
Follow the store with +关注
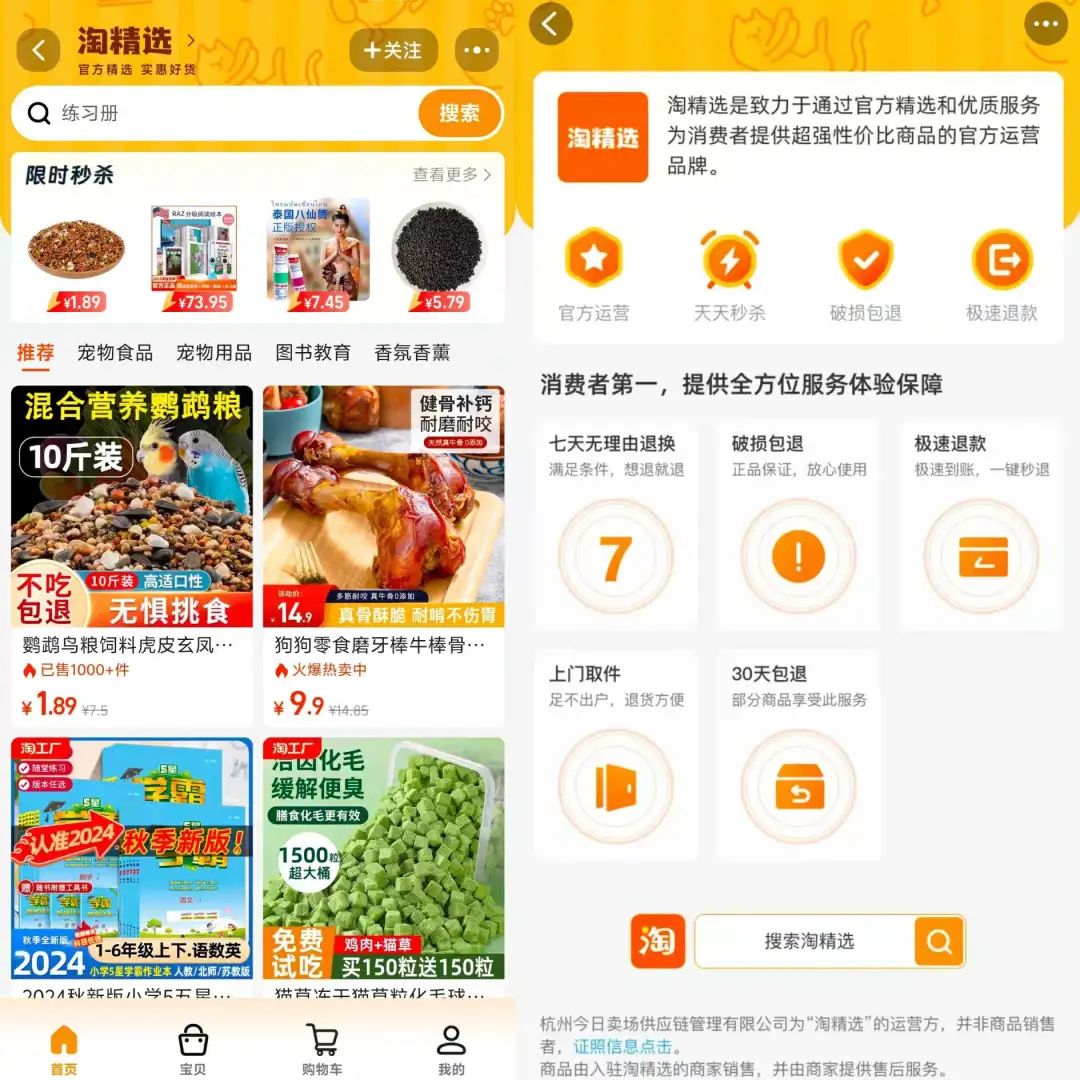393,50
